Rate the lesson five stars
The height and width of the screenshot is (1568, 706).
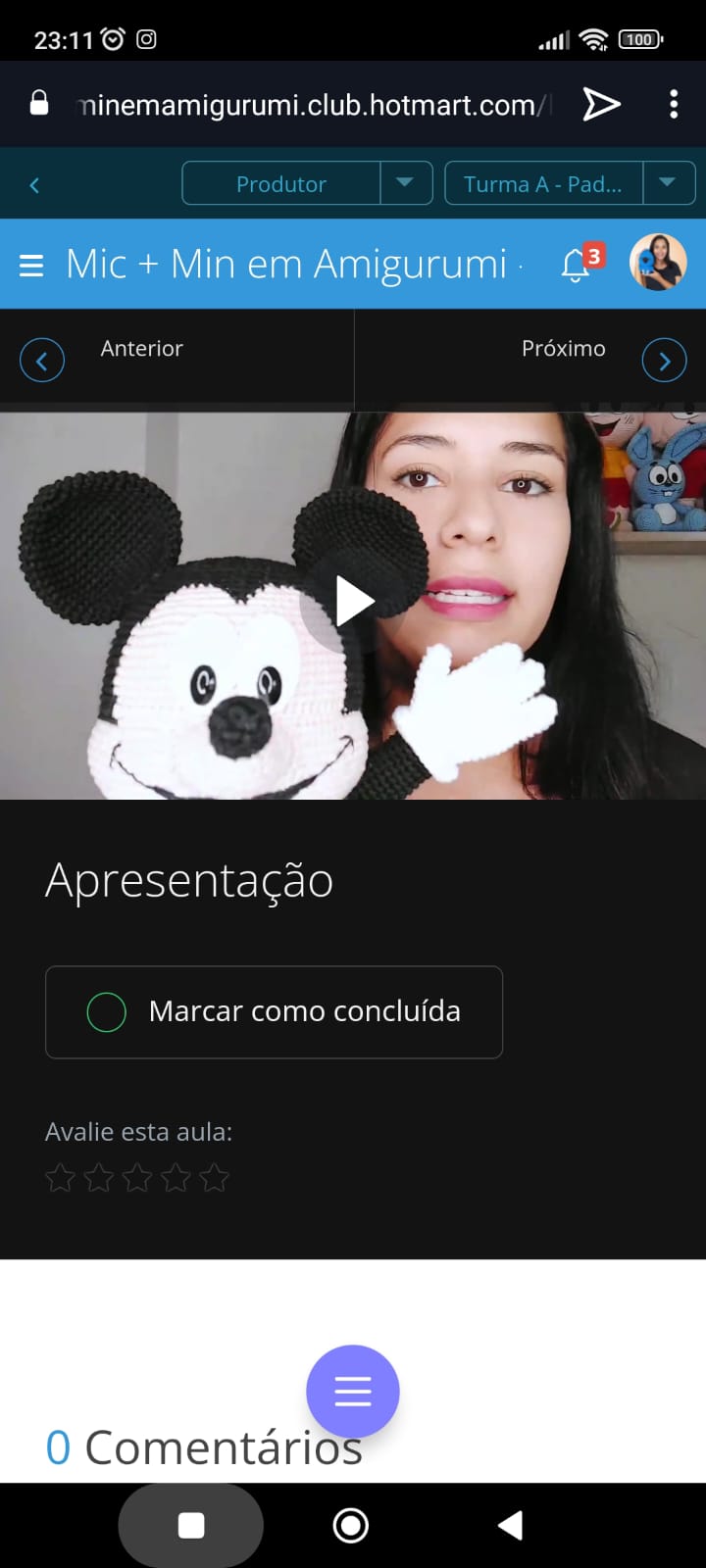click(x=214, y=1177)
